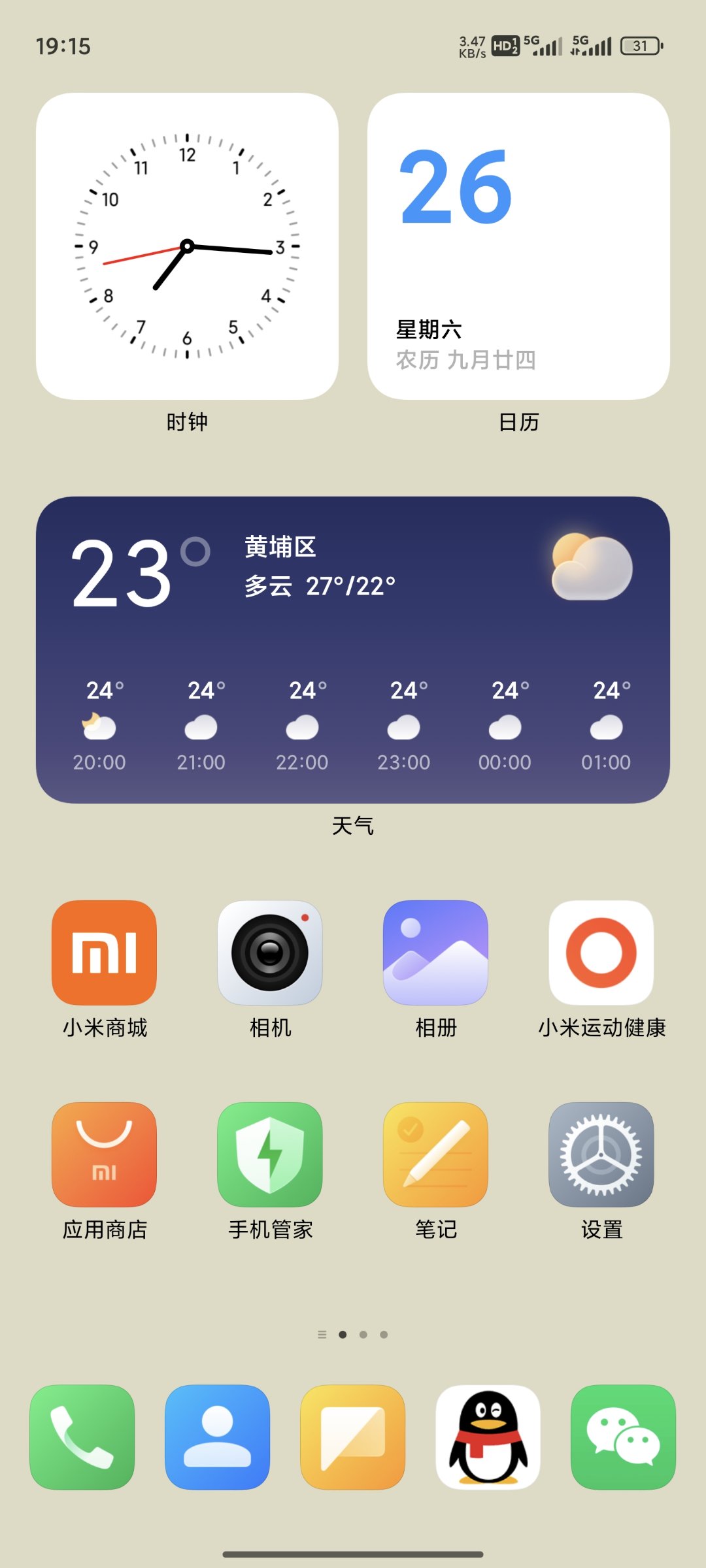Tap the home screen page indicator dots
The width and height of the screenshot is (706, 1568).
tap(353, 1335)
